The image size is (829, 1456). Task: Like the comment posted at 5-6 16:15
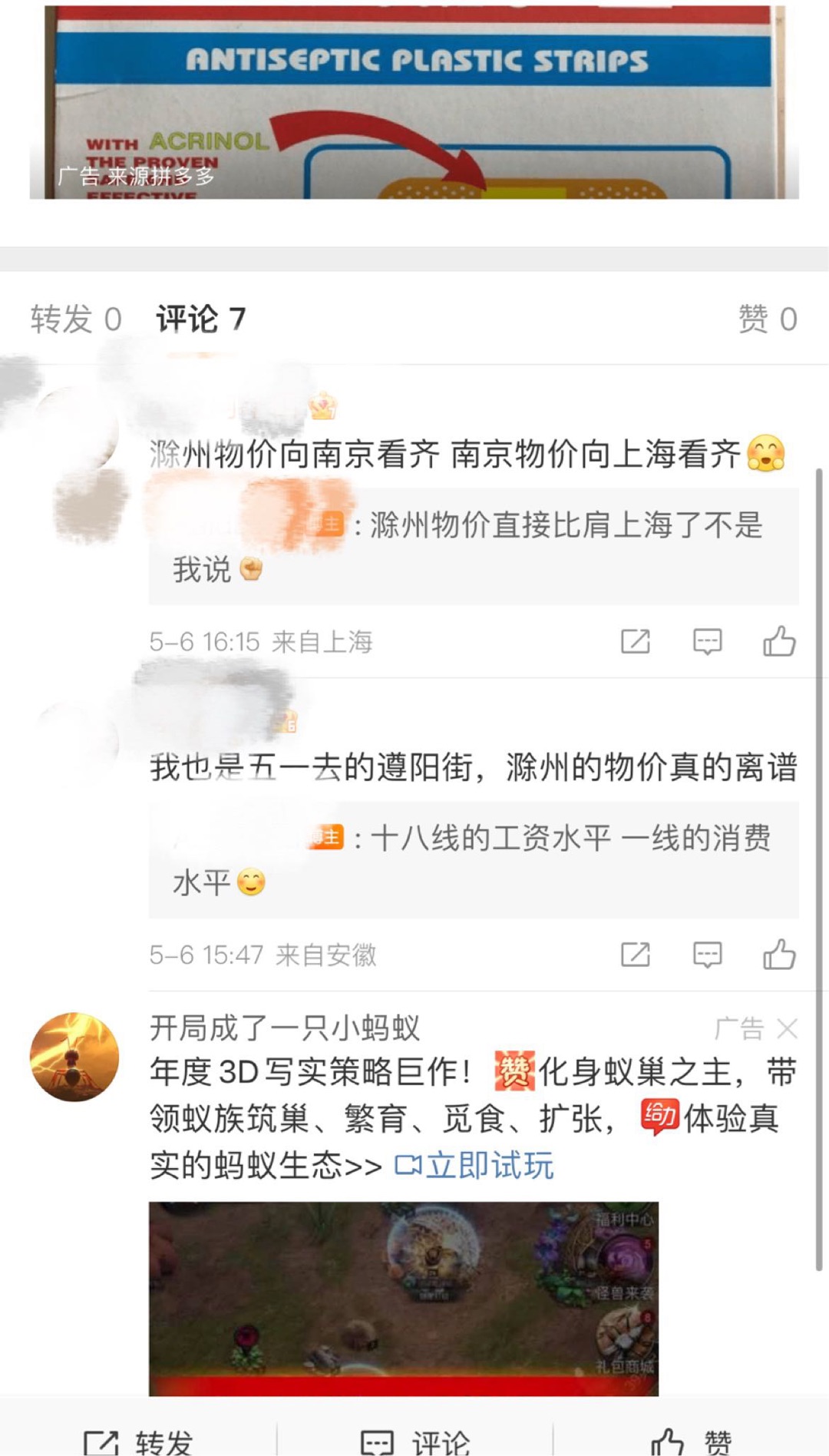click(x=778, y=641)
